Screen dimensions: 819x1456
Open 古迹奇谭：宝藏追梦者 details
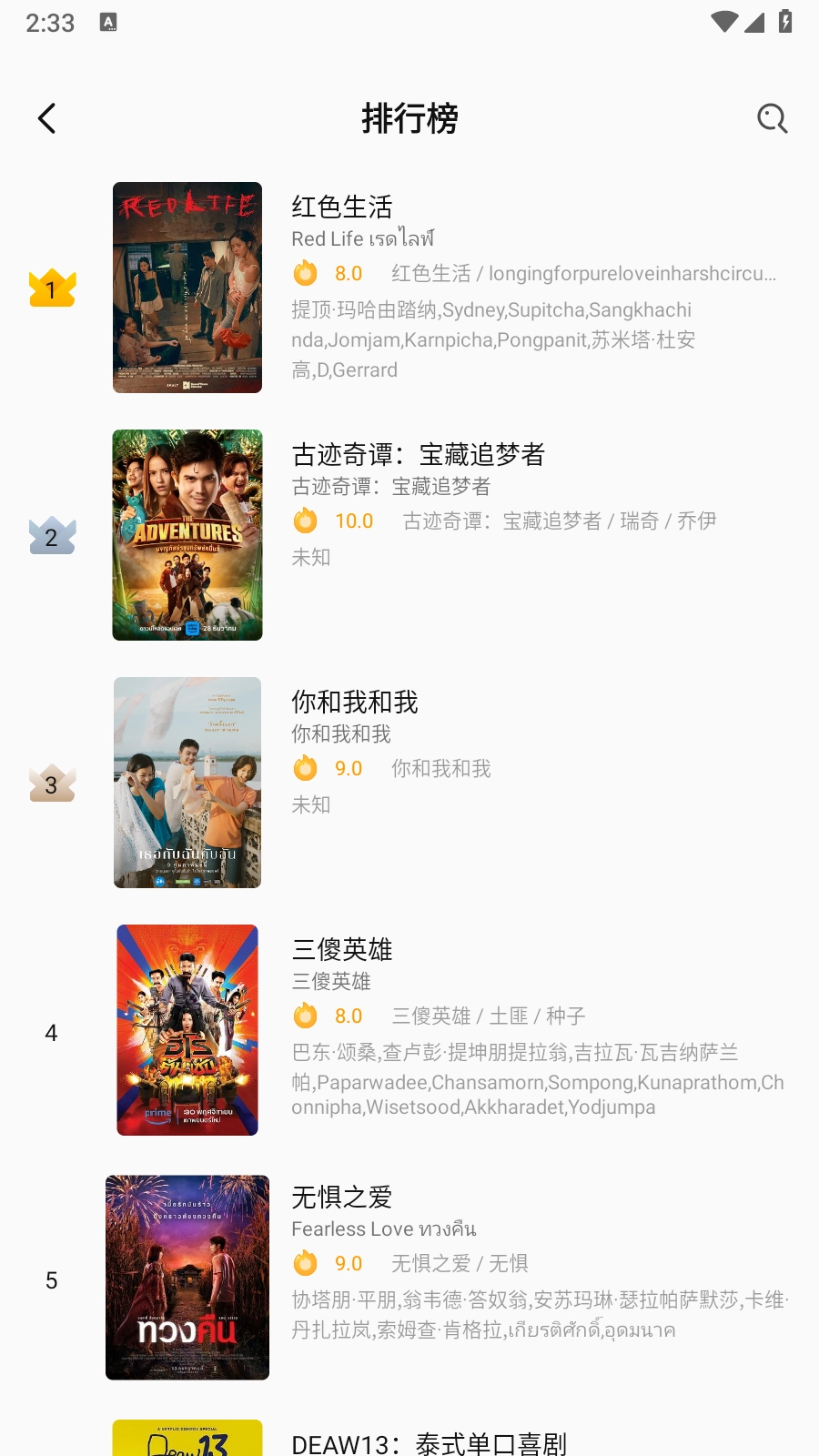pos(420,453)
